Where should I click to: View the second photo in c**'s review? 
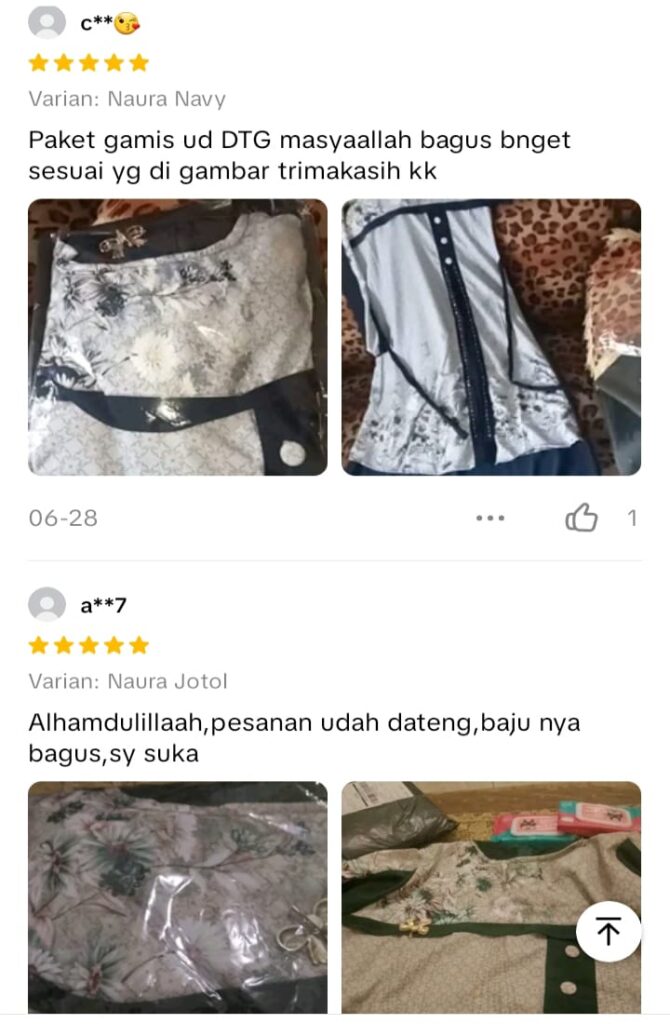(x=491, y=337)
